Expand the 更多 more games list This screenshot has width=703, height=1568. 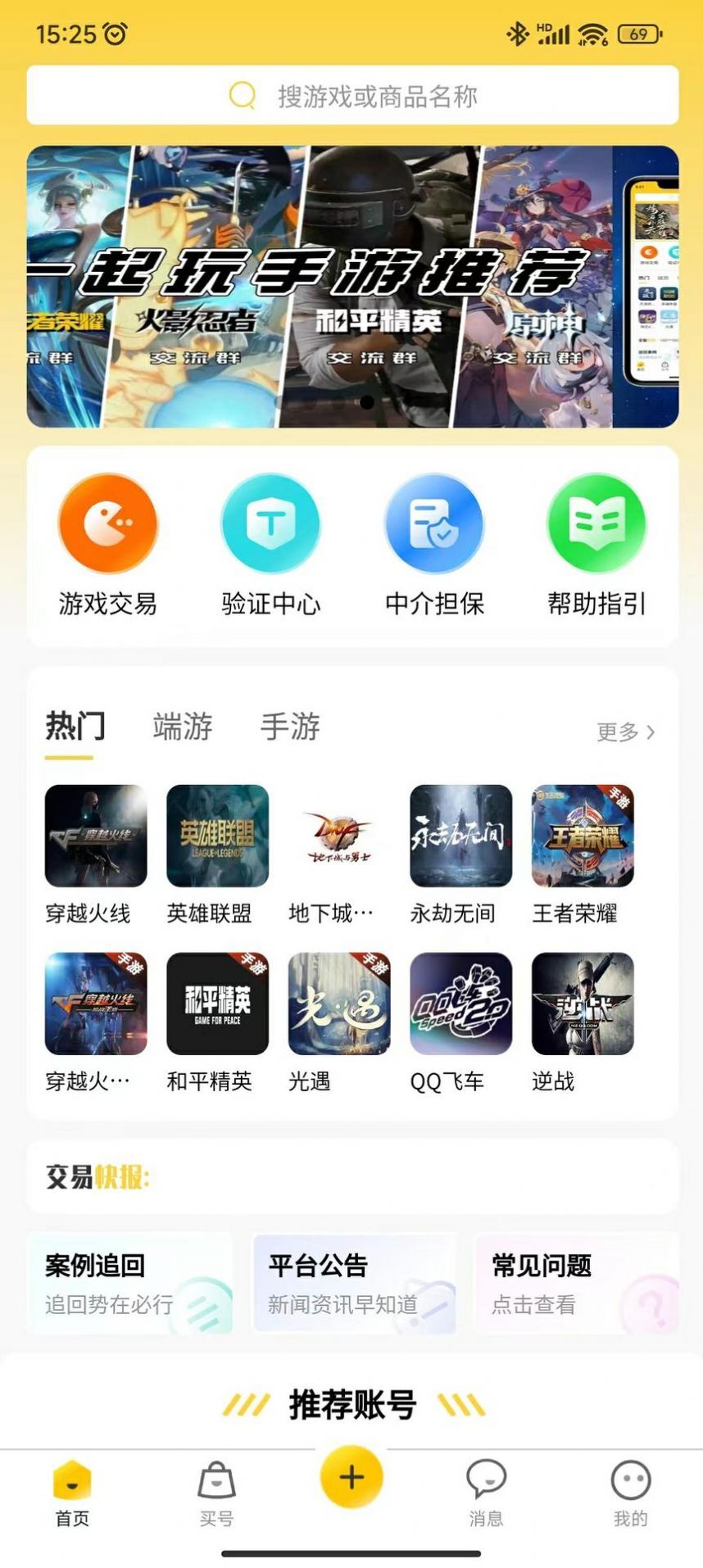(626, 733)
